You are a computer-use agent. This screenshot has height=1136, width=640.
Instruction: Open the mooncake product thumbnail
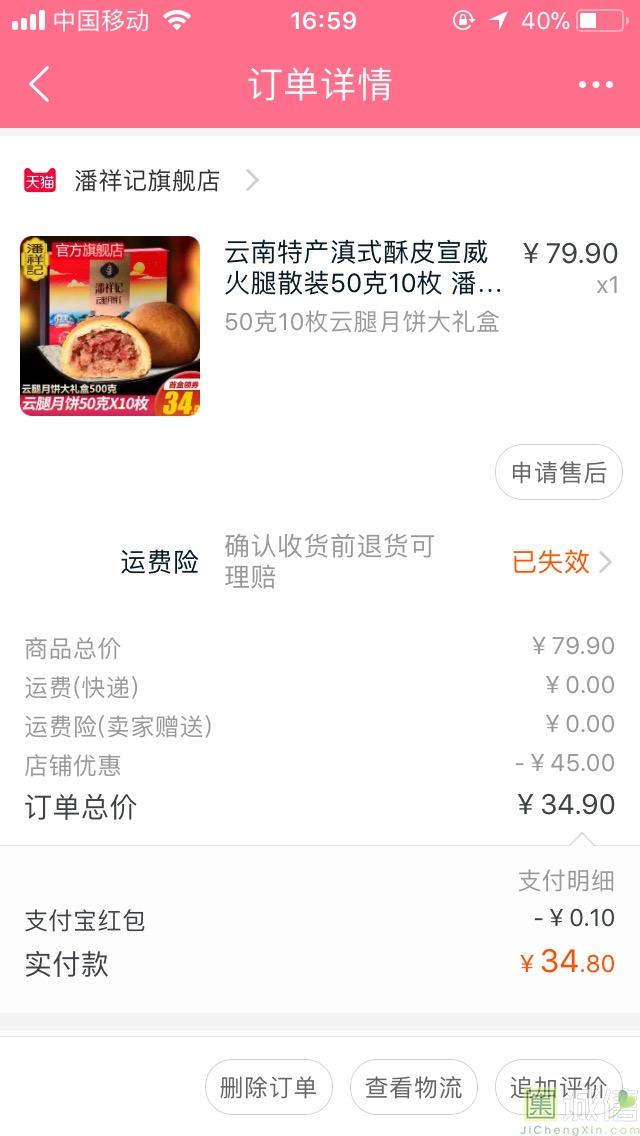(110, 326)
